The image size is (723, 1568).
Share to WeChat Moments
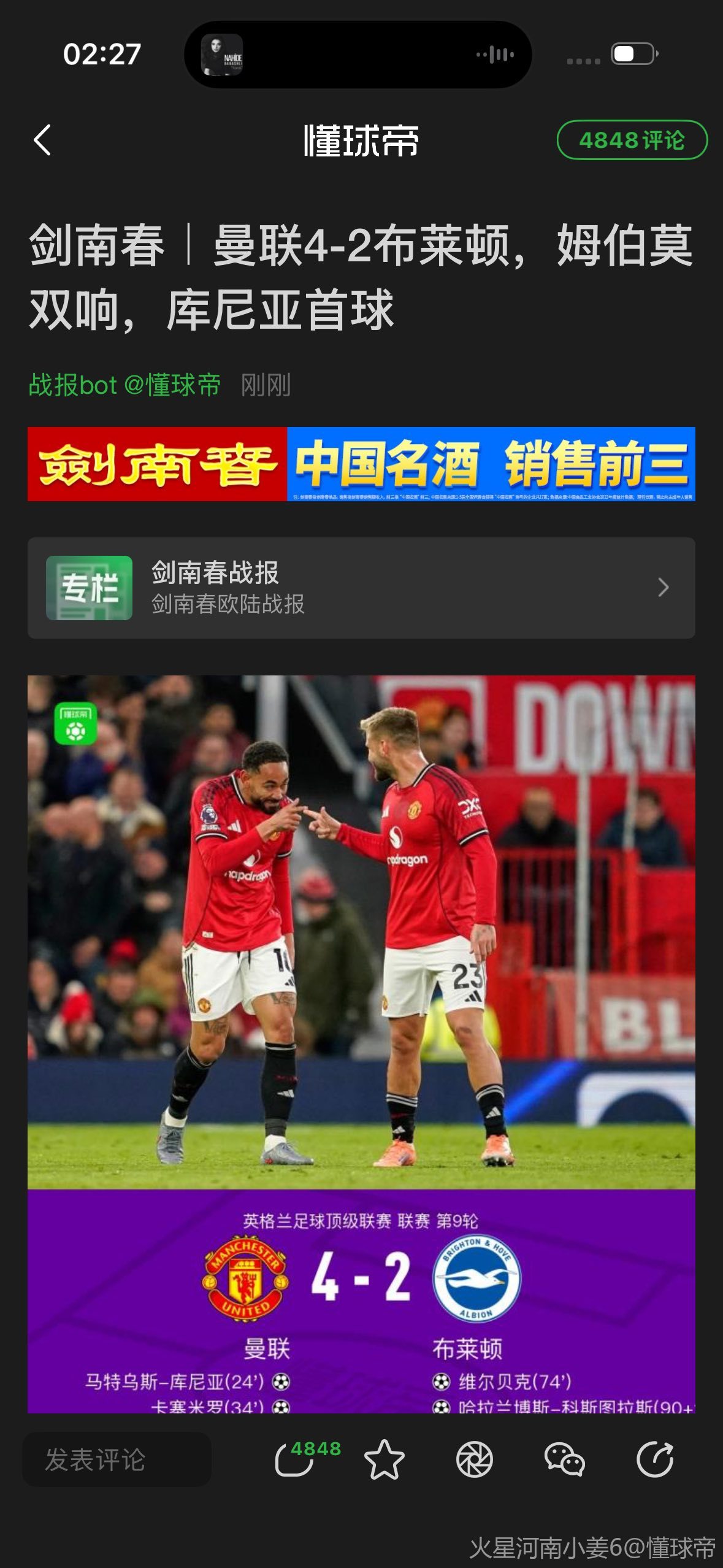[x=475, y=1459]
